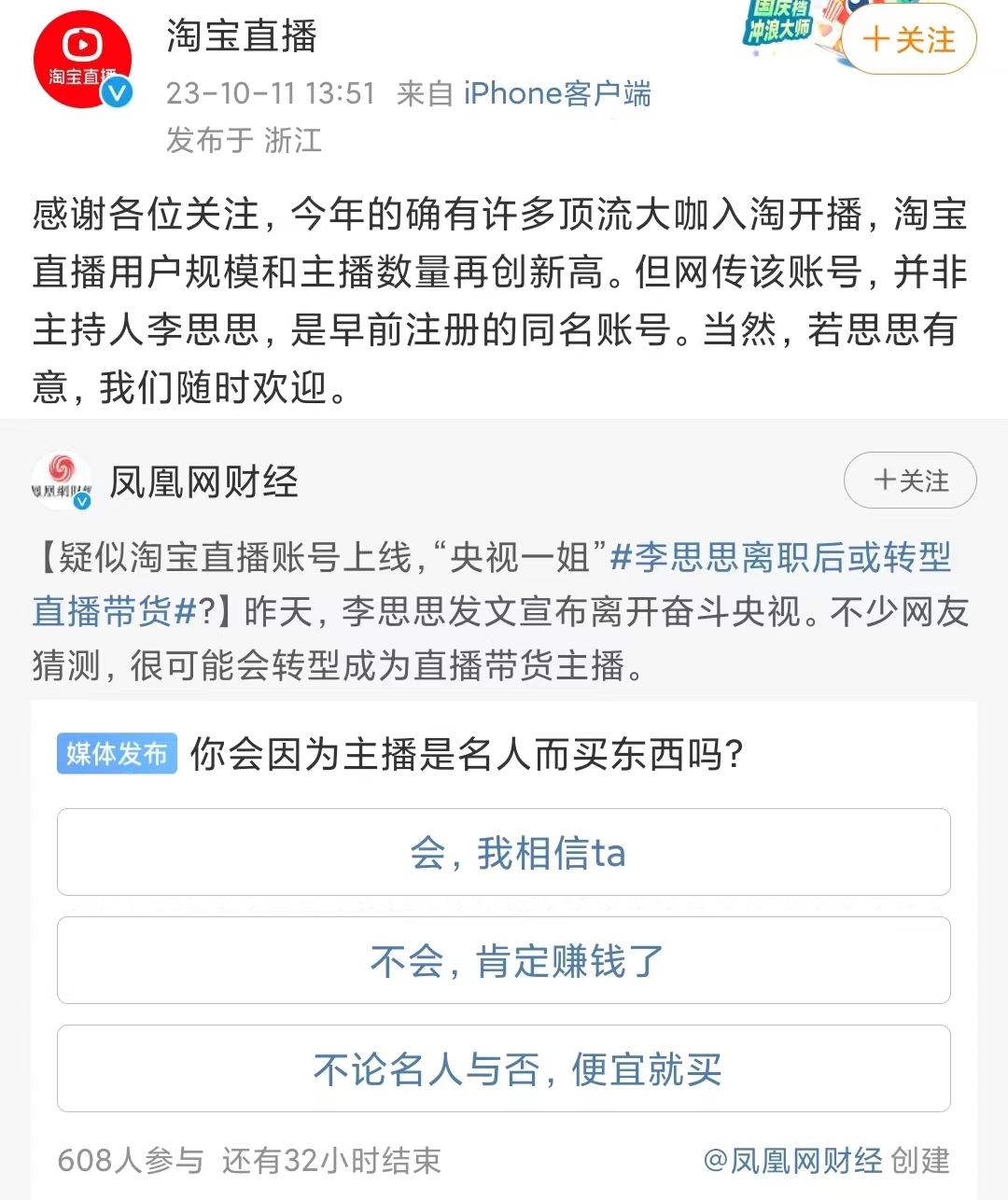Follow 凤凰网财经 account

(x=910, y=481)
